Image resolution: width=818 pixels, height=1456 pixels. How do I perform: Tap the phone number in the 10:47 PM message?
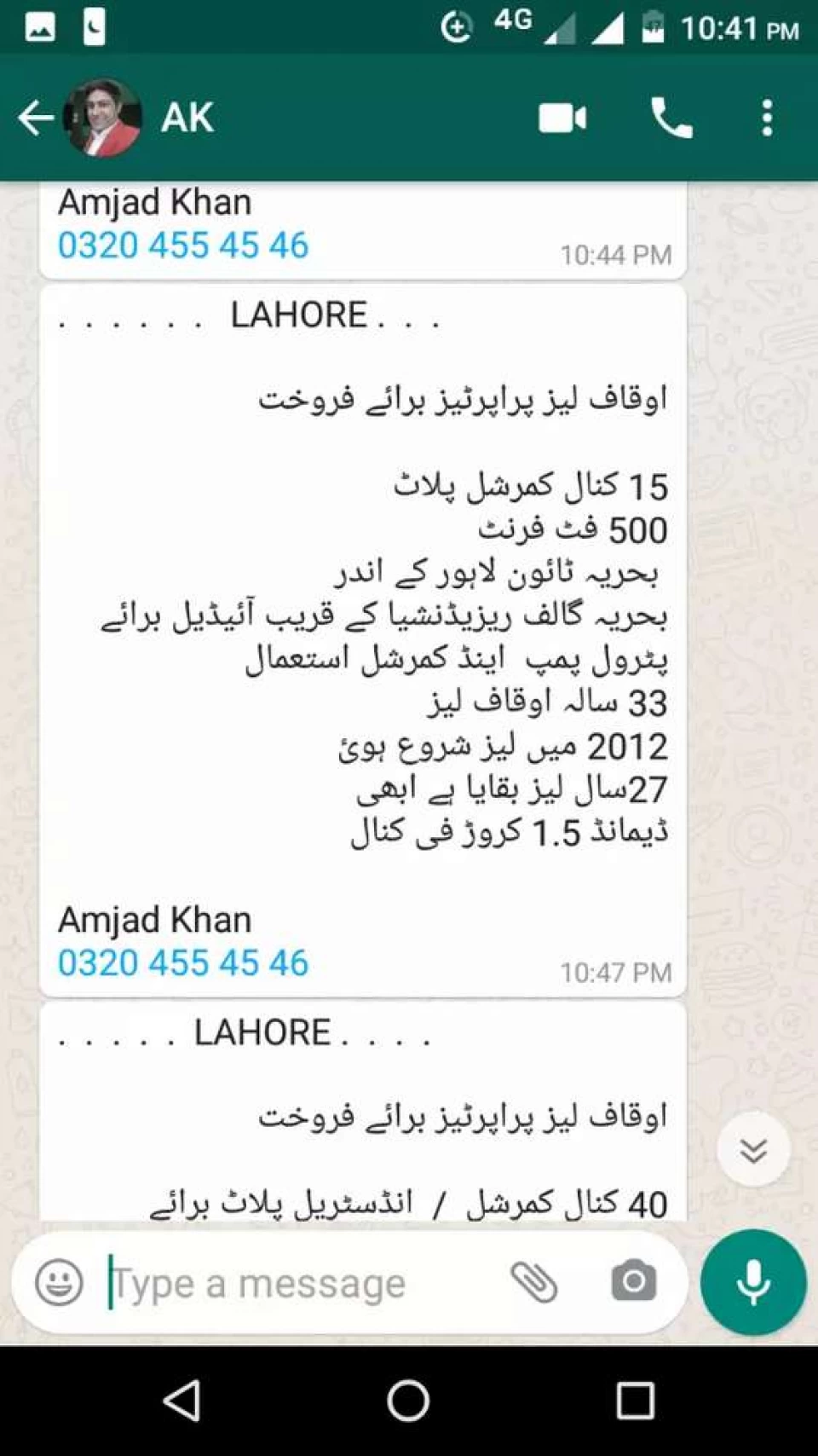183,963
